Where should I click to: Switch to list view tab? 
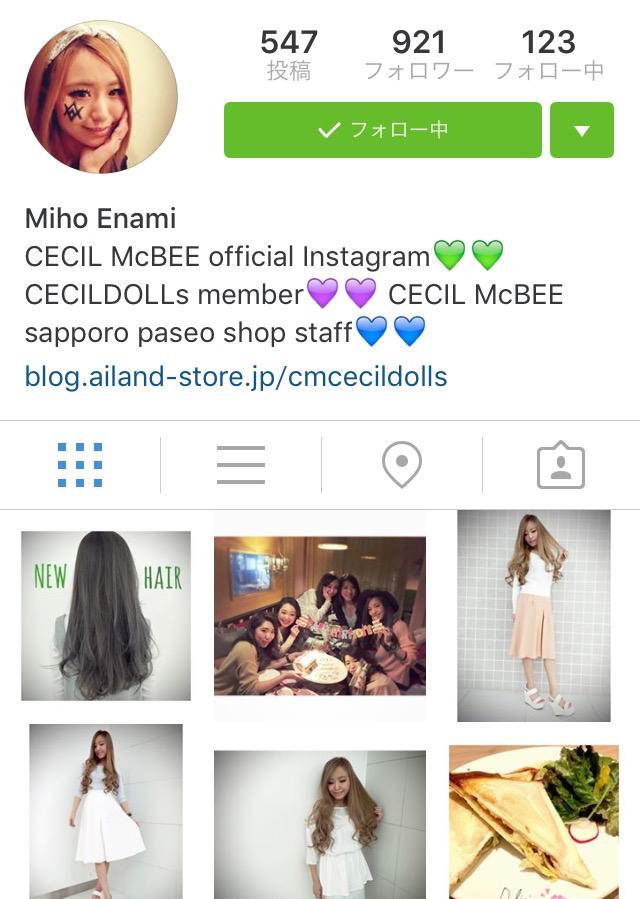(x=241, y=465)
